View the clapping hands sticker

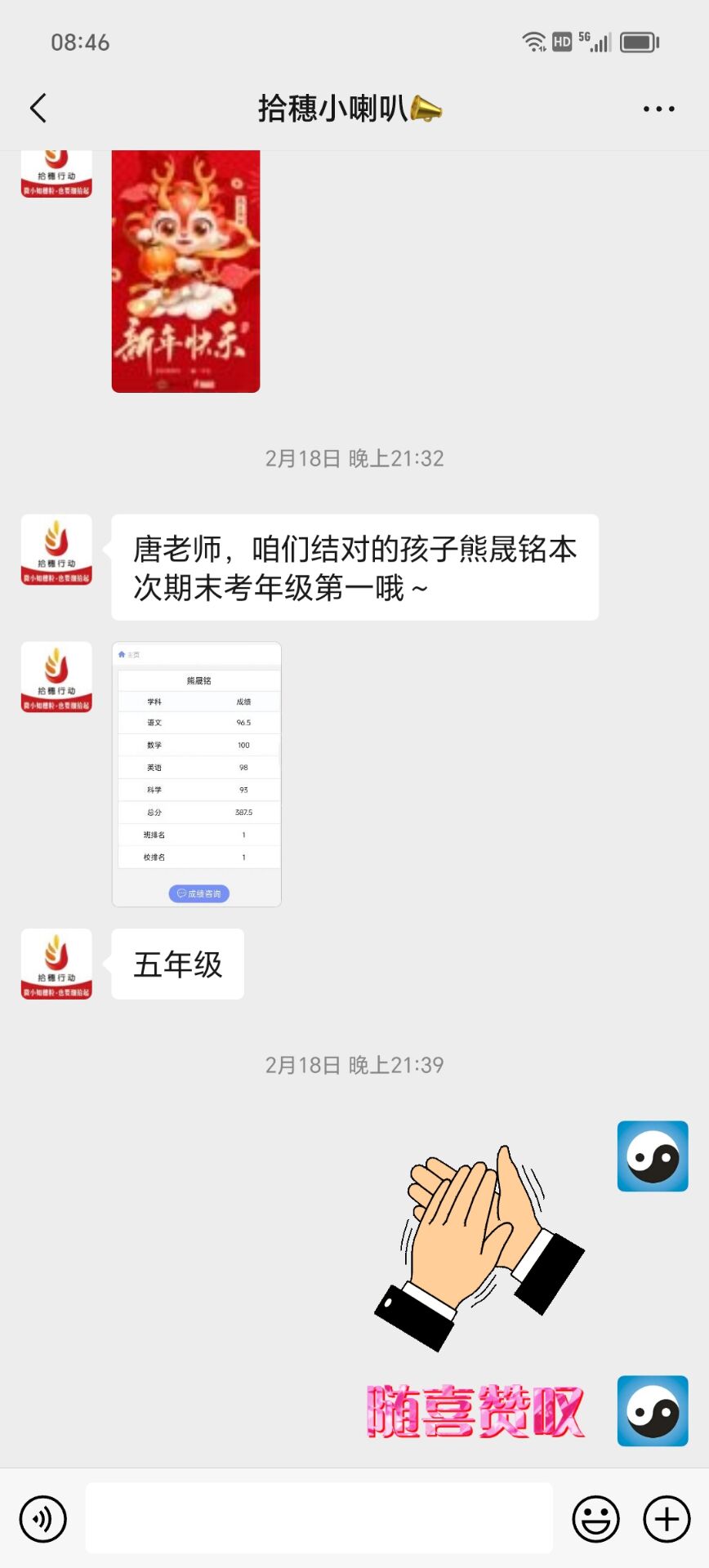tap(479, 1246)
